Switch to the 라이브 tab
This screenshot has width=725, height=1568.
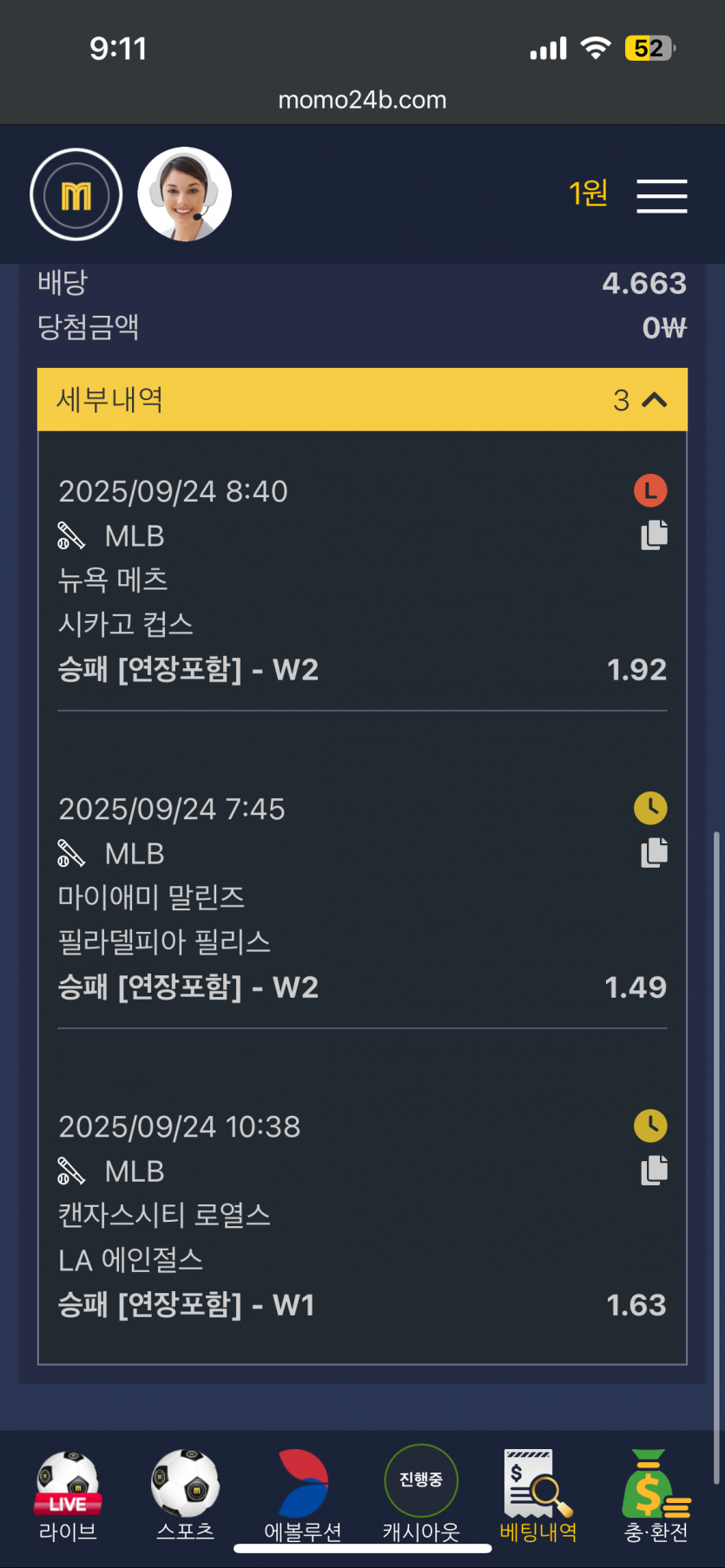coord(68,1496)
